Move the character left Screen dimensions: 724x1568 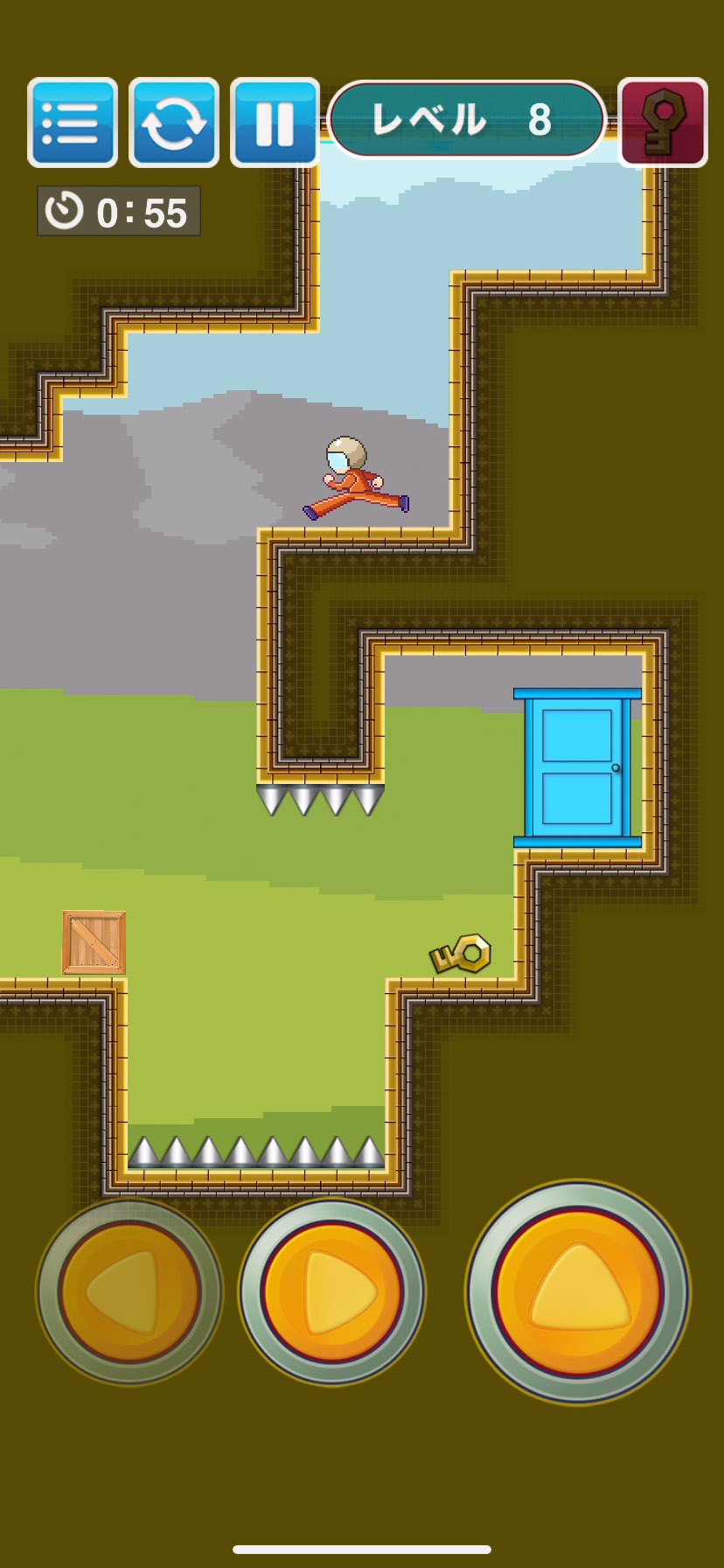129,1291
